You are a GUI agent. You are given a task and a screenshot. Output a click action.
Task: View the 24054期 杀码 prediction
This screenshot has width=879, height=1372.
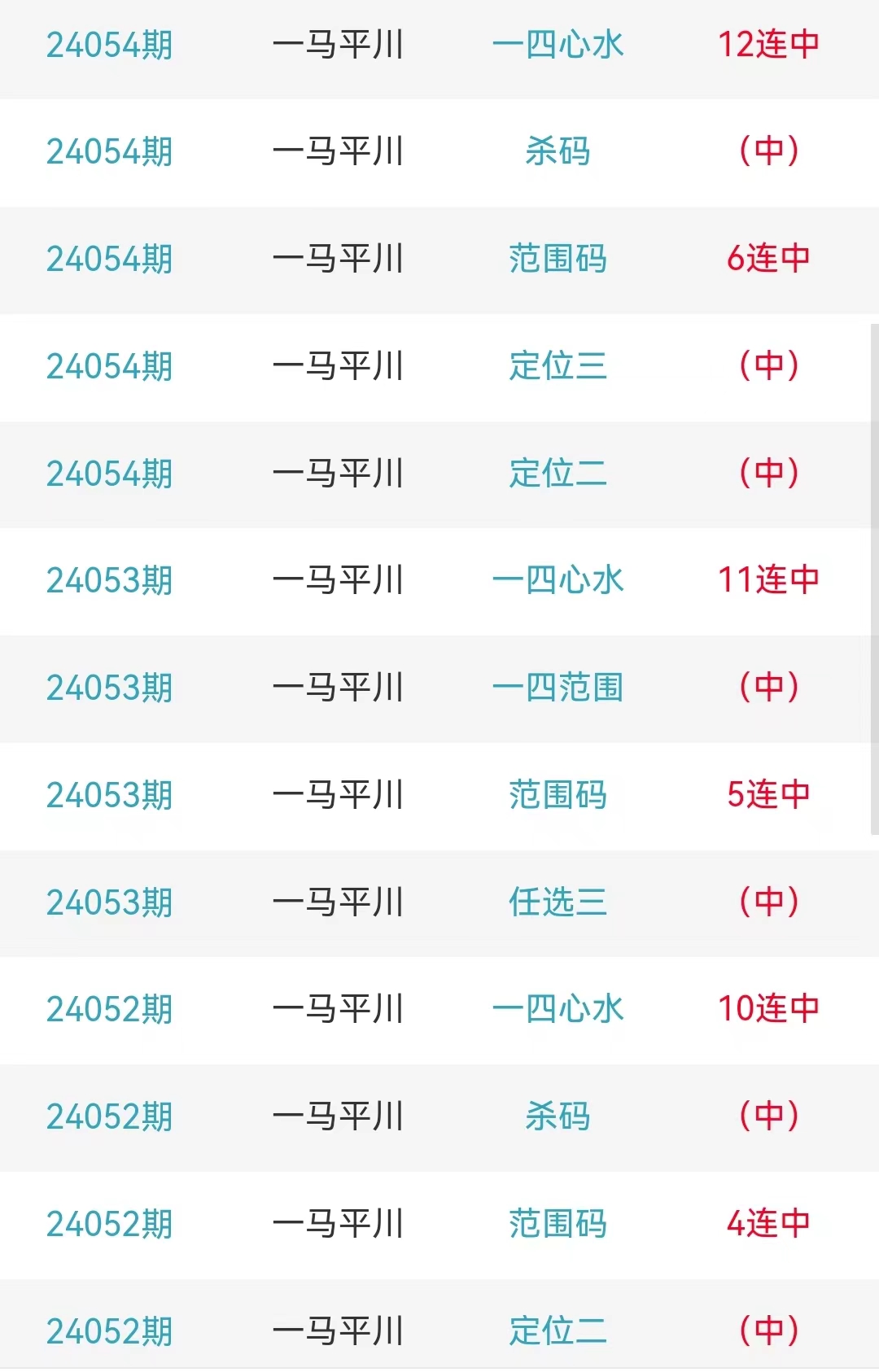(558, 151)
